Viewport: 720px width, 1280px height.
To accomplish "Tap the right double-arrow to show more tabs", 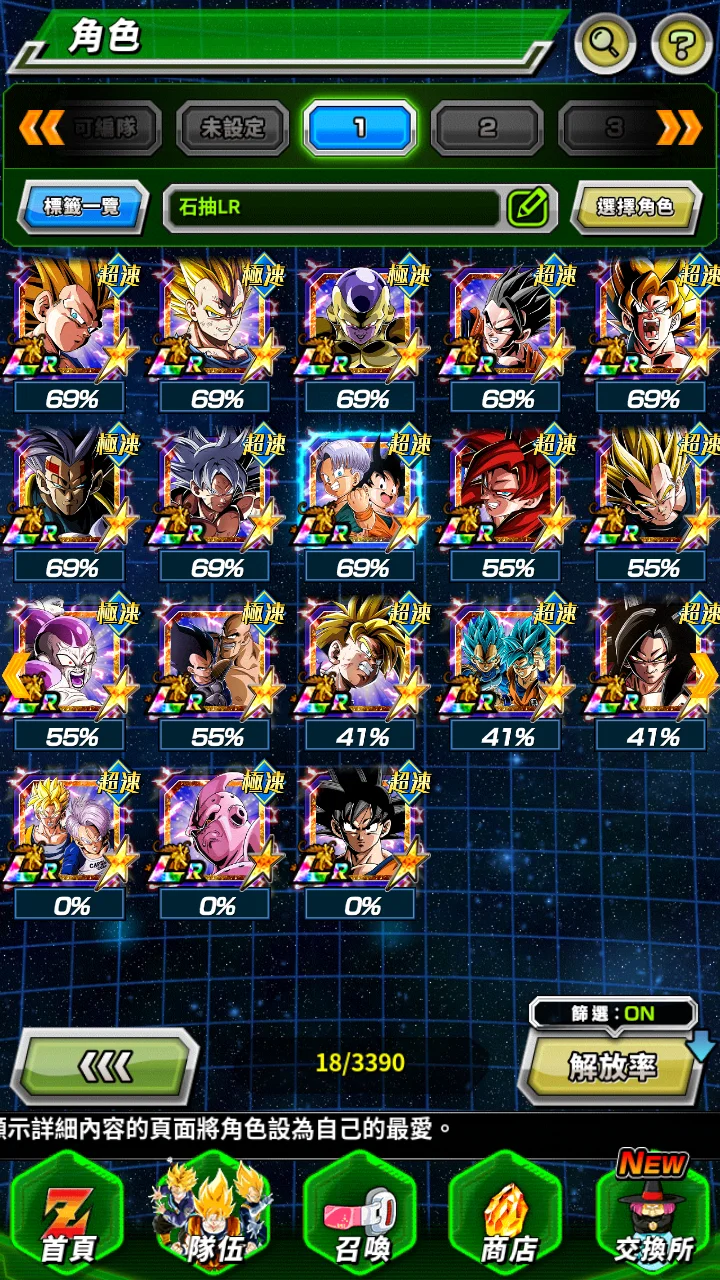I will coord(680,127).
